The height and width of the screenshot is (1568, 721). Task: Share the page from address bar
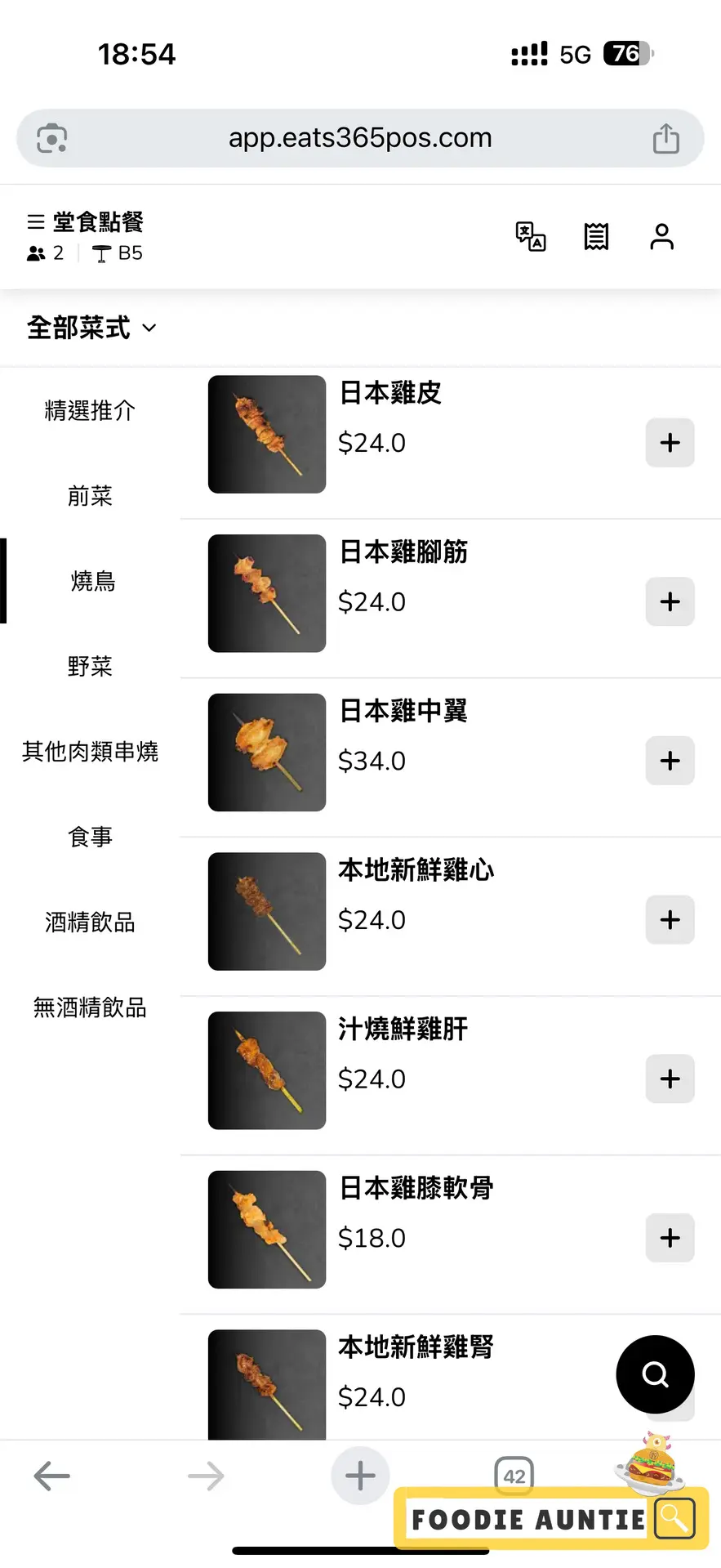pos(665,138)
